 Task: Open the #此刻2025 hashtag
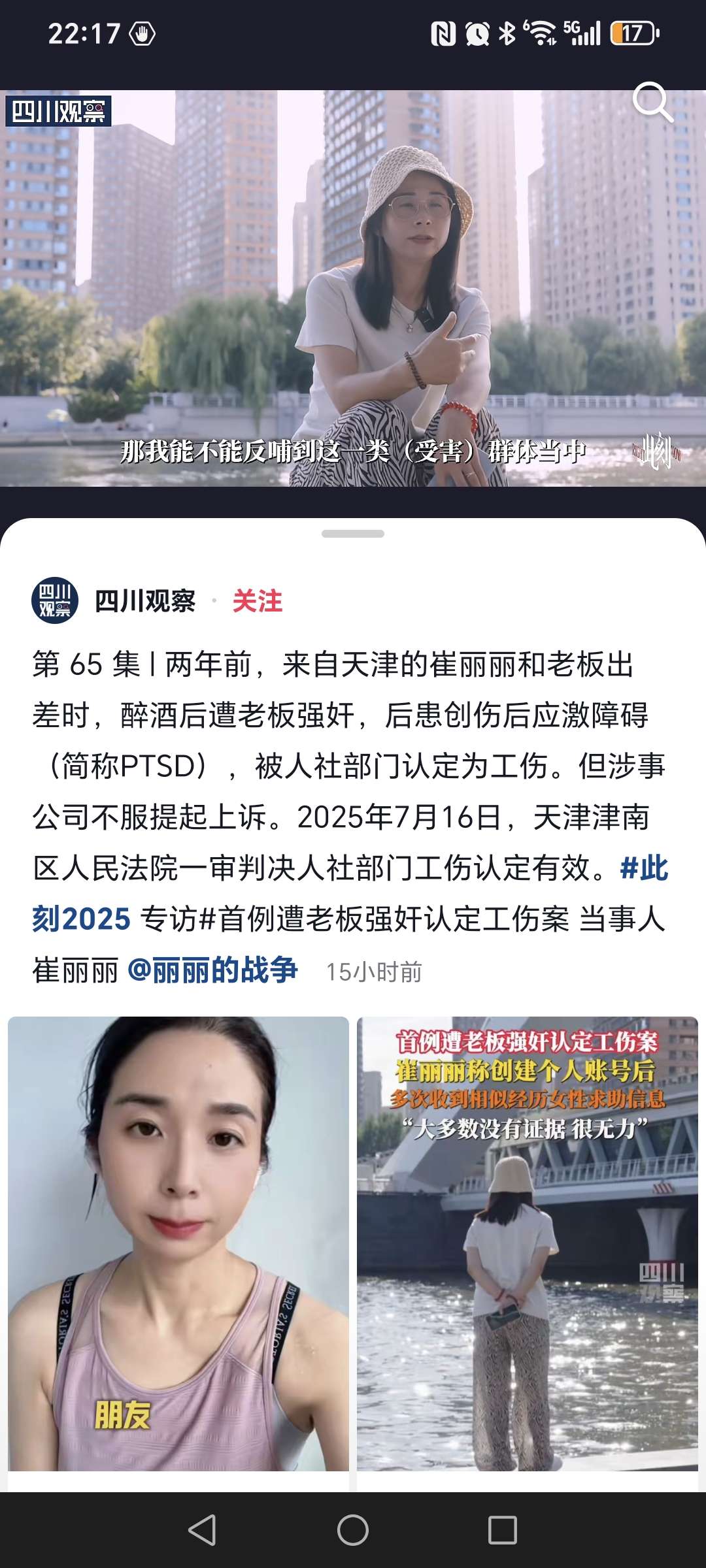point(350,893)
